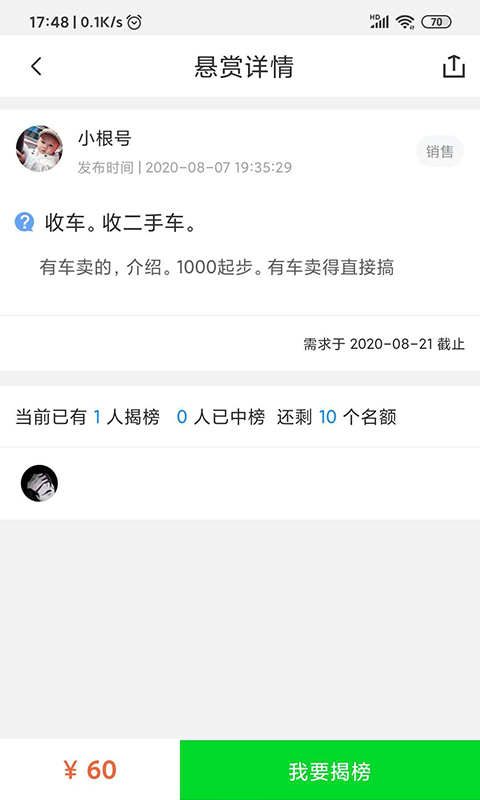Screen dimensions: 480x800
Task: View the participant's dark avatar
Action: (x=39, y=483)
